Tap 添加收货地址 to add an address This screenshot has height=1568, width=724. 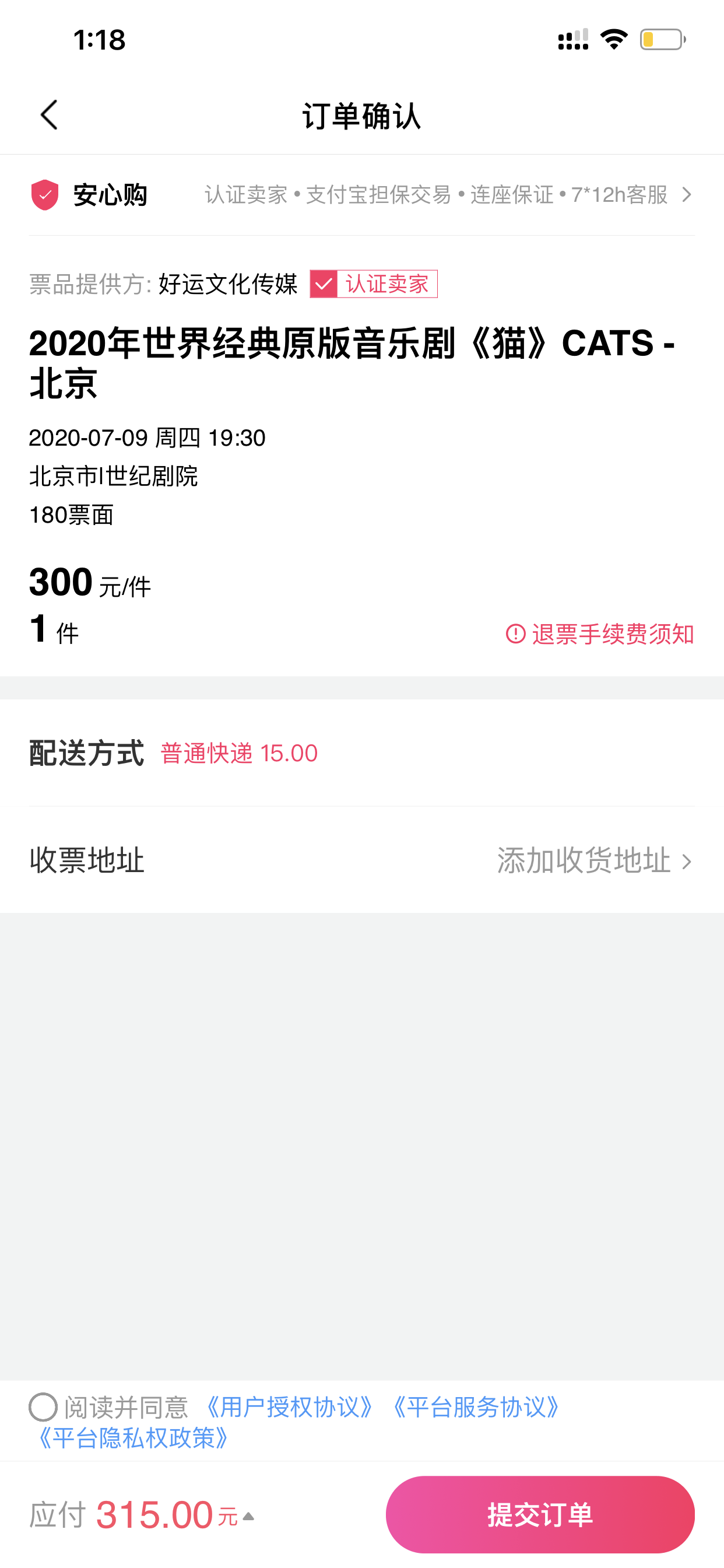595,860
